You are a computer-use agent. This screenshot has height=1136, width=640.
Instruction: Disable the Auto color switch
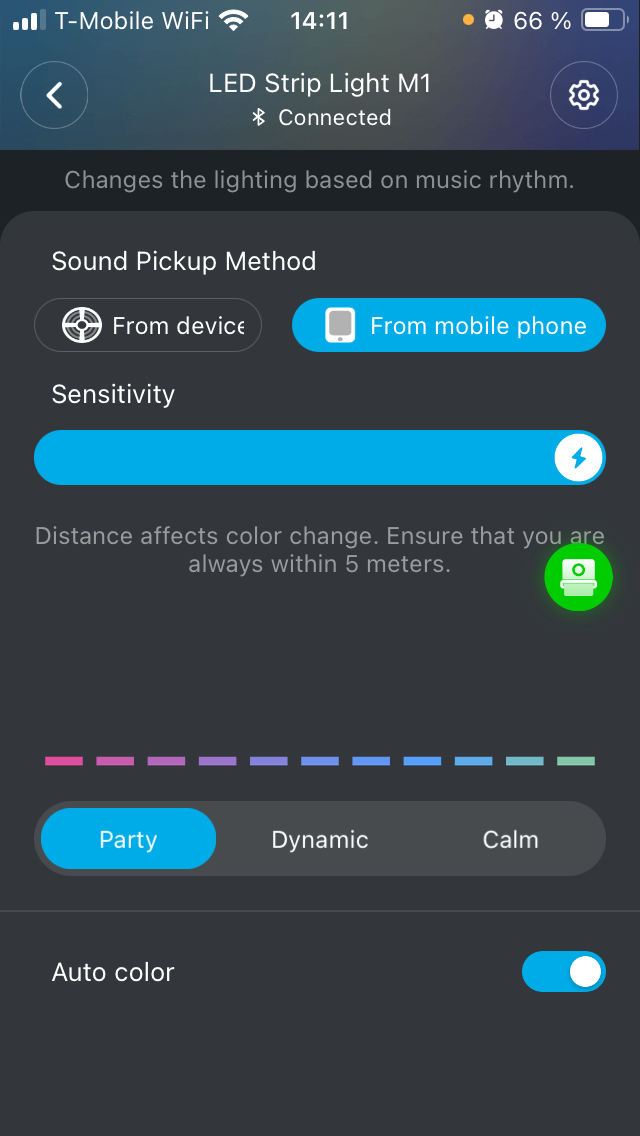click(x=564, y=972)
